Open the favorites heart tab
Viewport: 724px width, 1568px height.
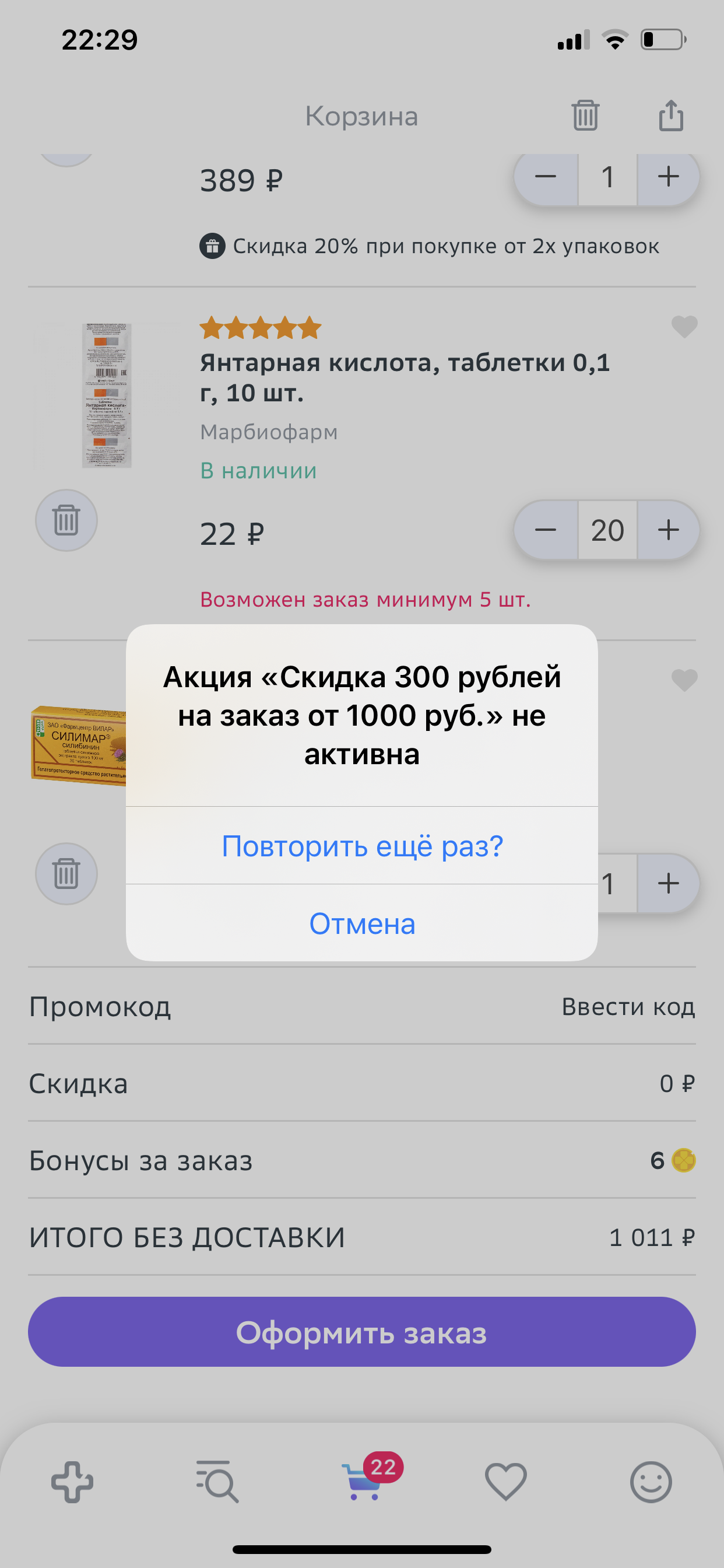point(505,1482)
